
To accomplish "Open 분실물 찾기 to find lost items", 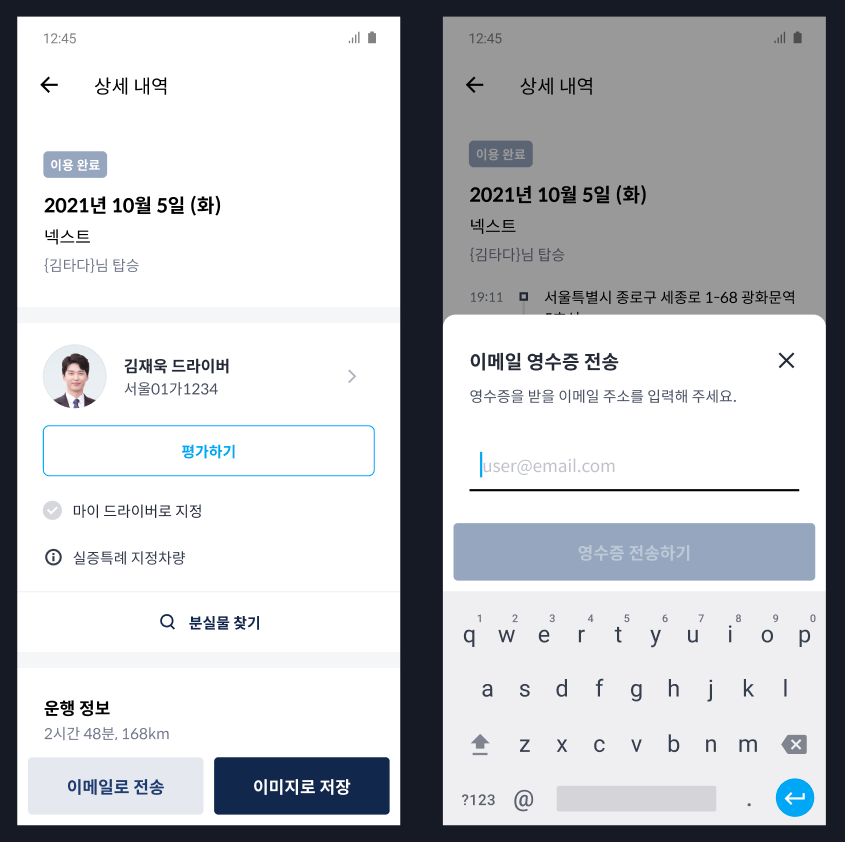I will [209, 622].
